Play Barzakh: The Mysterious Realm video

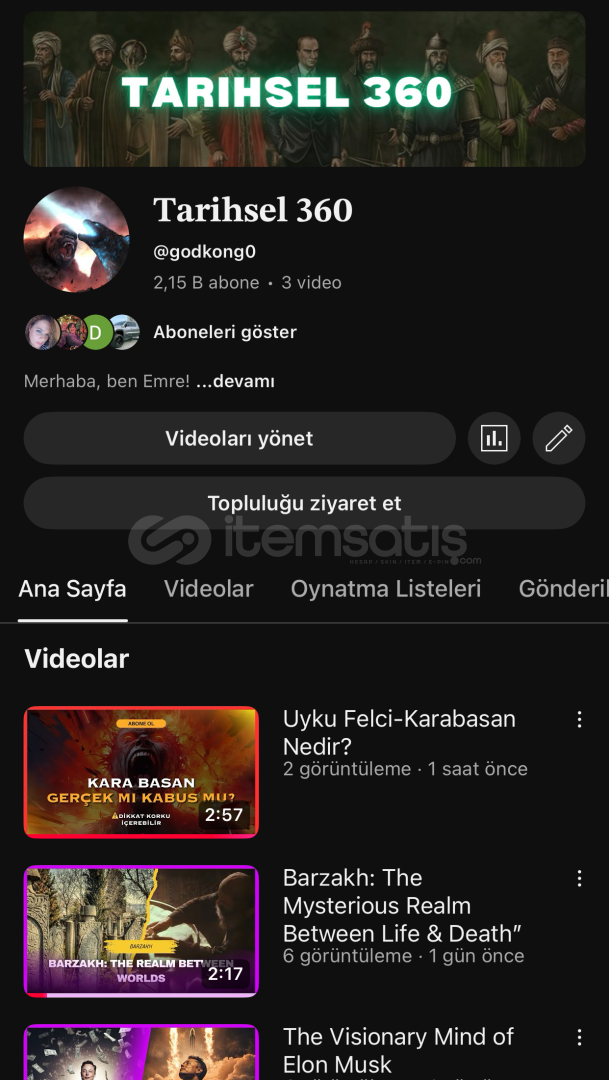coord(141,931)
